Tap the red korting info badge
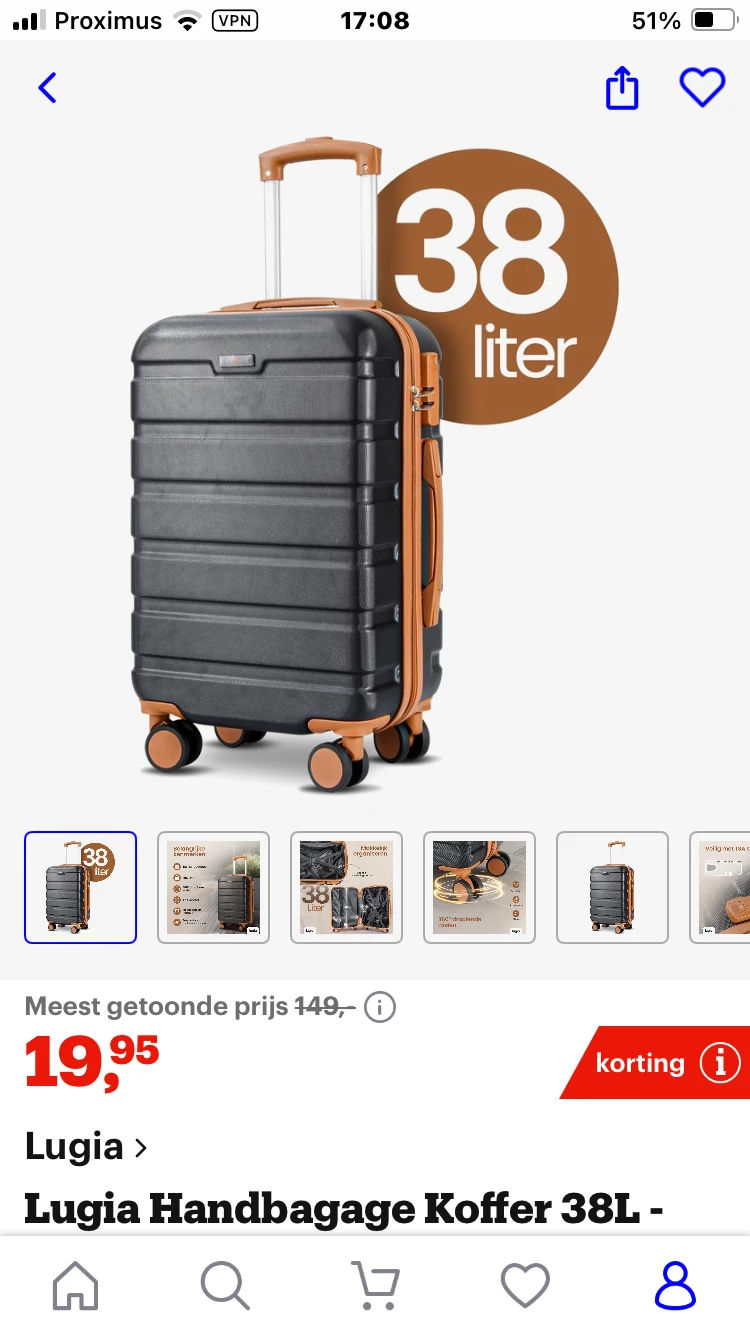This screenshot has height=1334, width=750. pos(660,1062)
